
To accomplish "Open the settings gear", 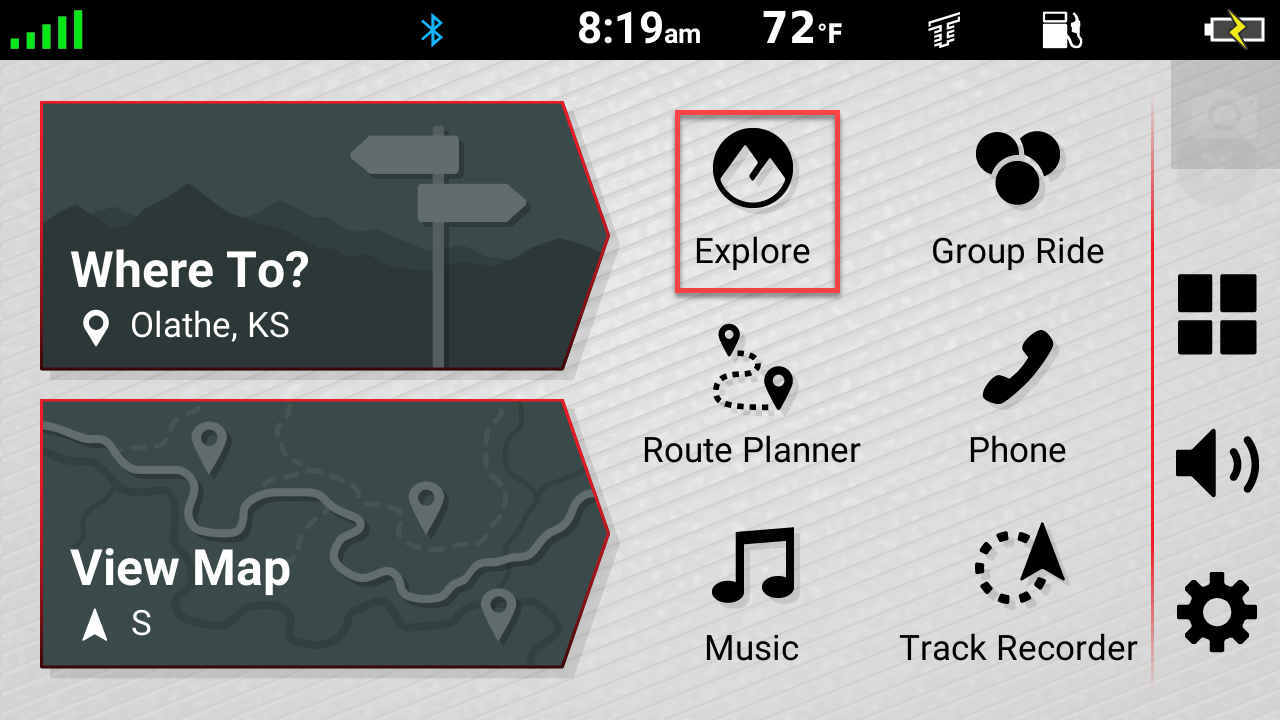I will tap(1217, 612).
